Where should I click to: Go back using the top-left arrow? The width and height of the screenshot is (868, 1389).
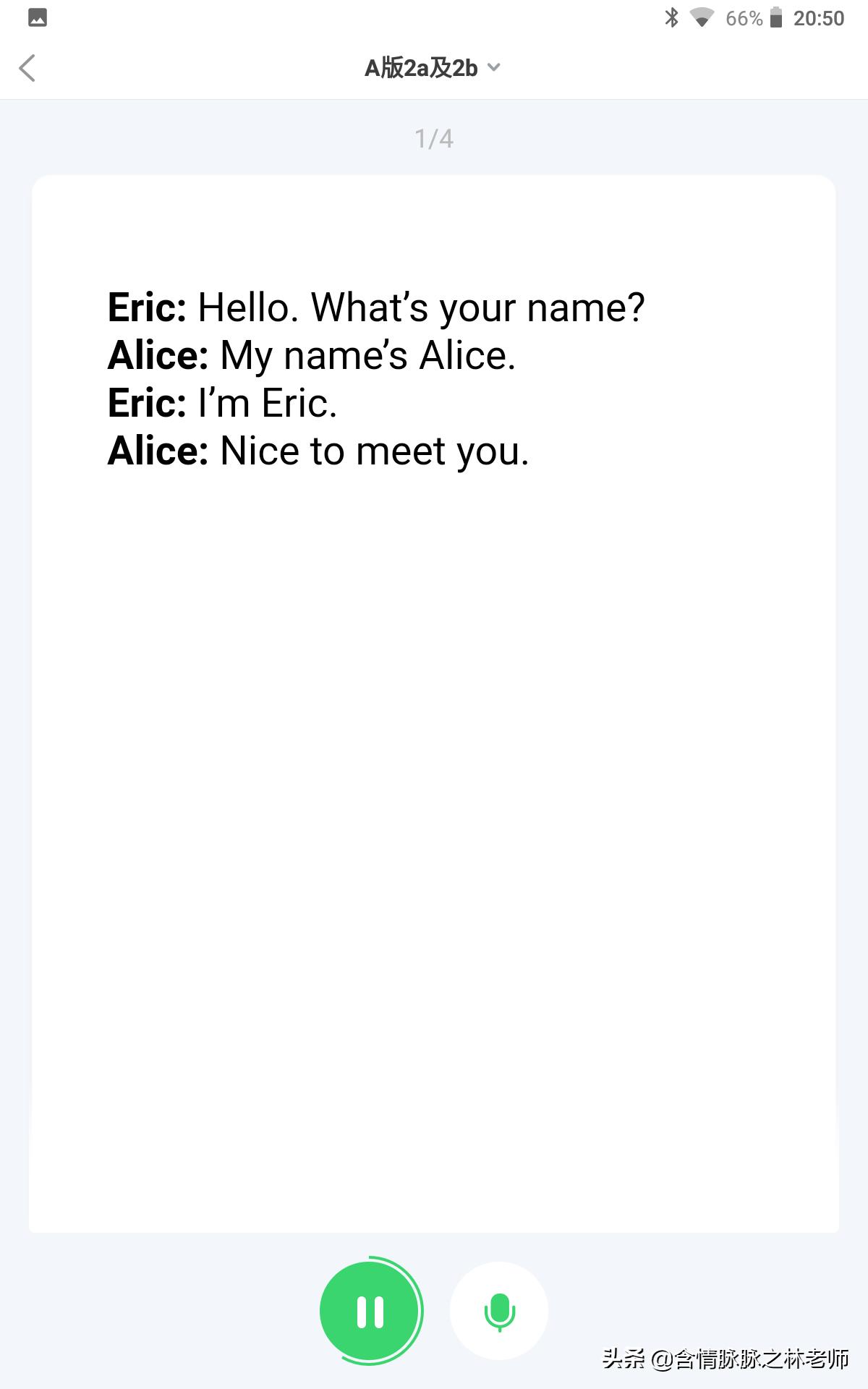point(27,69)
